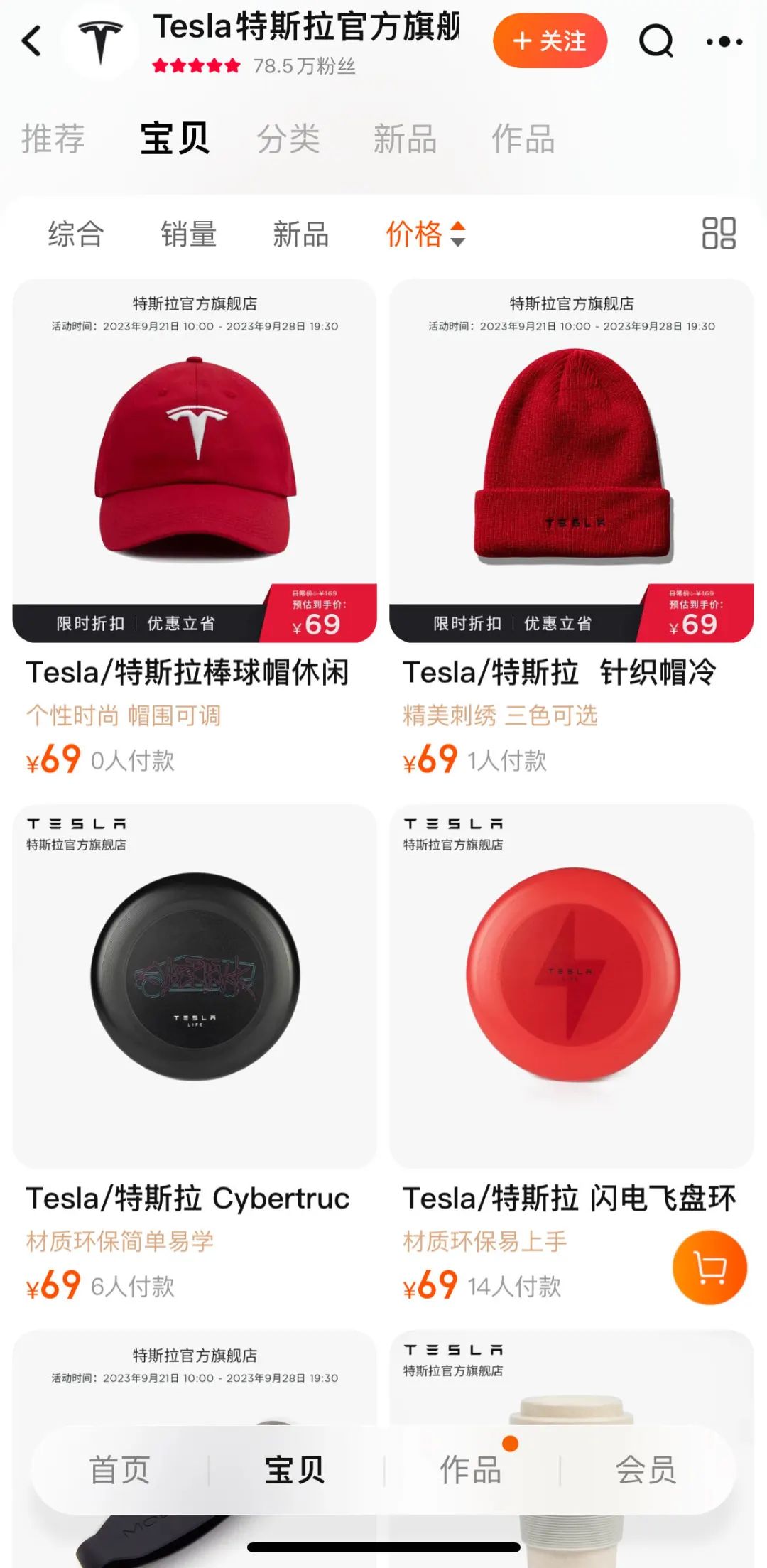Go back using the top-left arrow

coord(31,41)
